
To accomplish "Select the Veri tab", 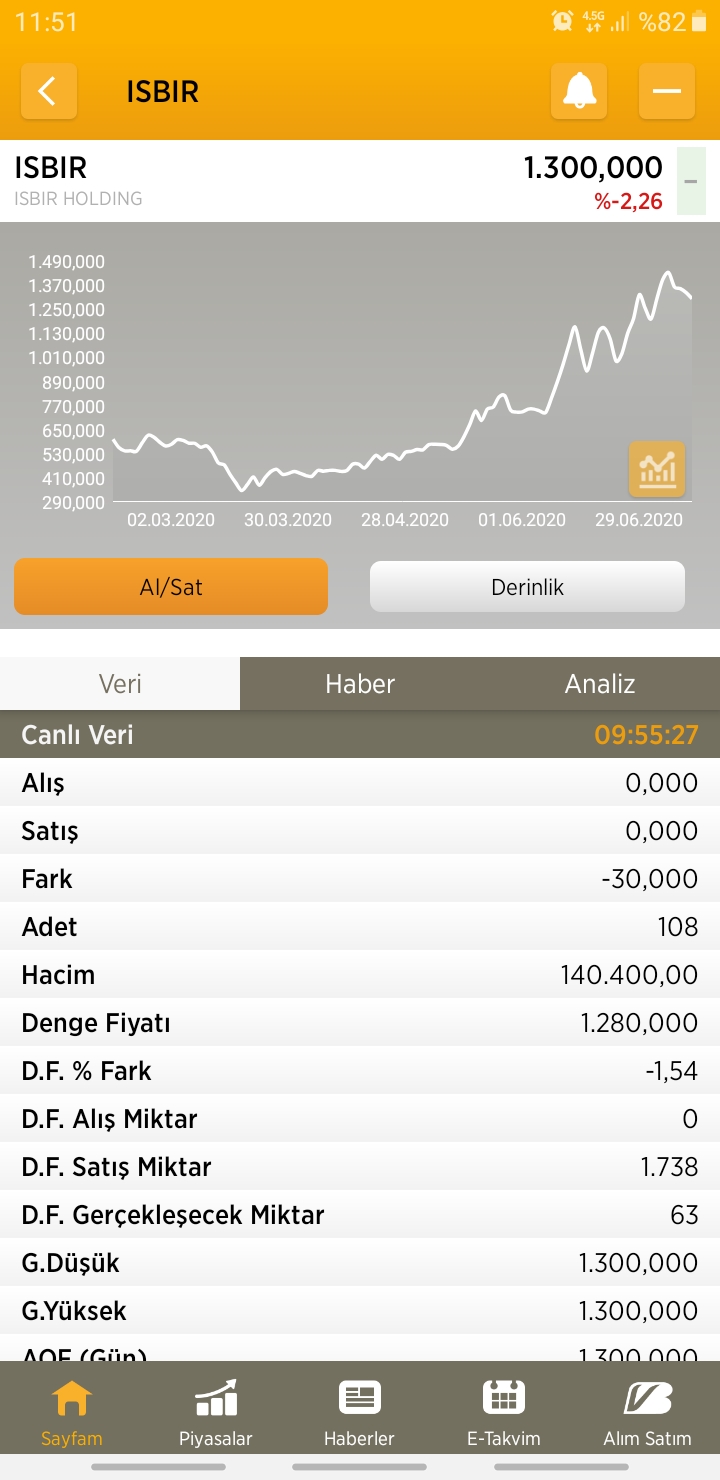I will coord(120,684).
